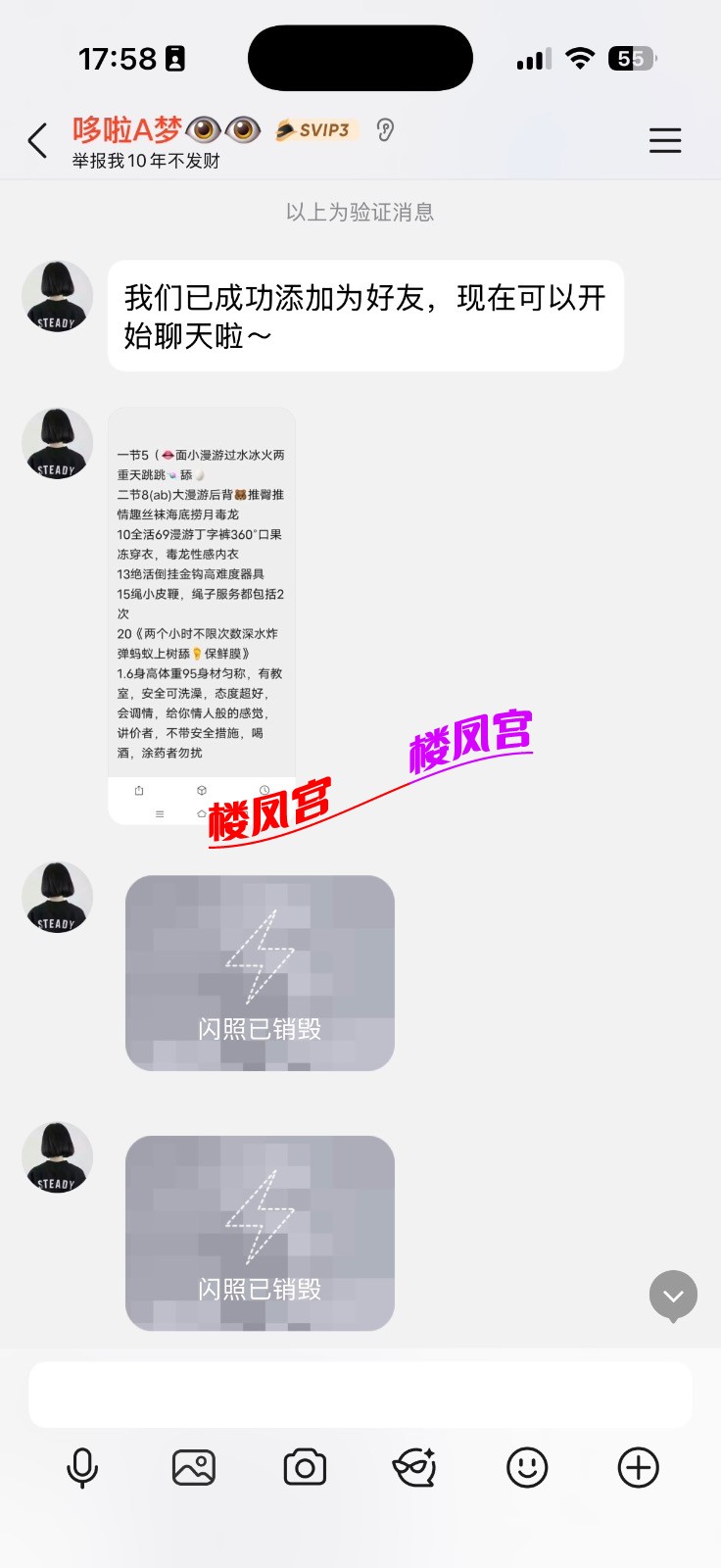Focus the message input field
This screenshot has width=721, height=1568.
[360, 1394]
